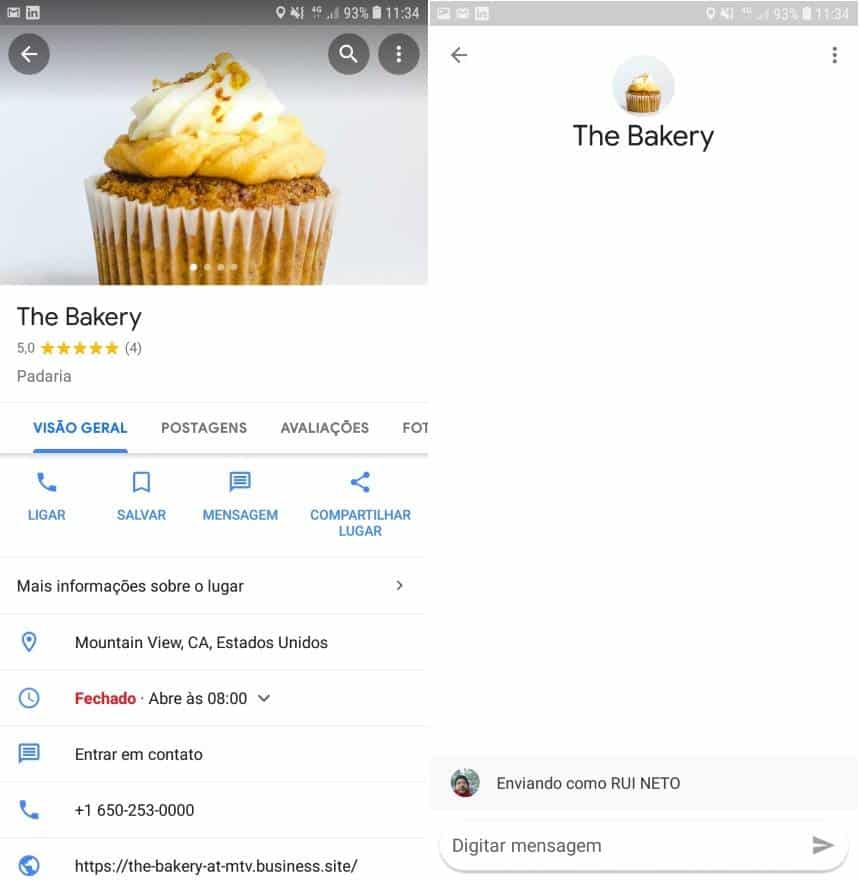Open the the-bakery-at-mtv.business.site link
This screenshot has width=860, height=880.
pyautogui.click(x=215, y=866)
